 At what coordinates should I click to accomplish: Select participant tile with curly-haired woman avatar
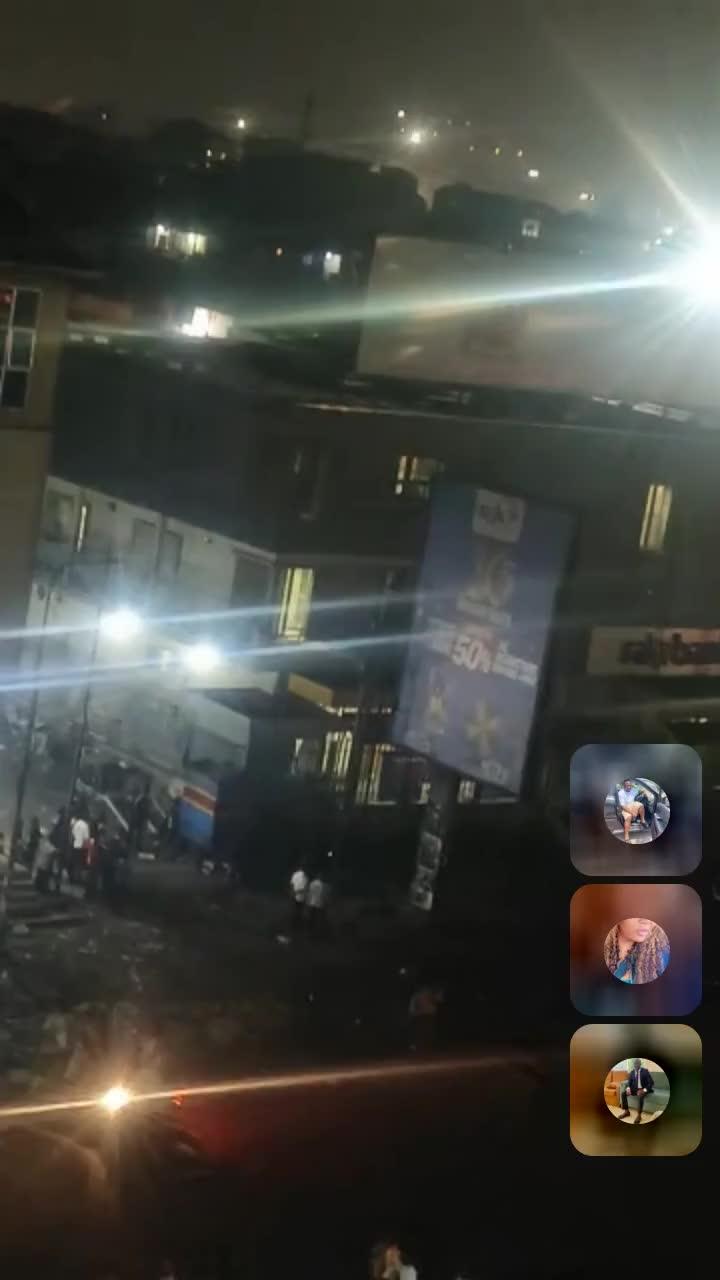(x=636, y=950)
